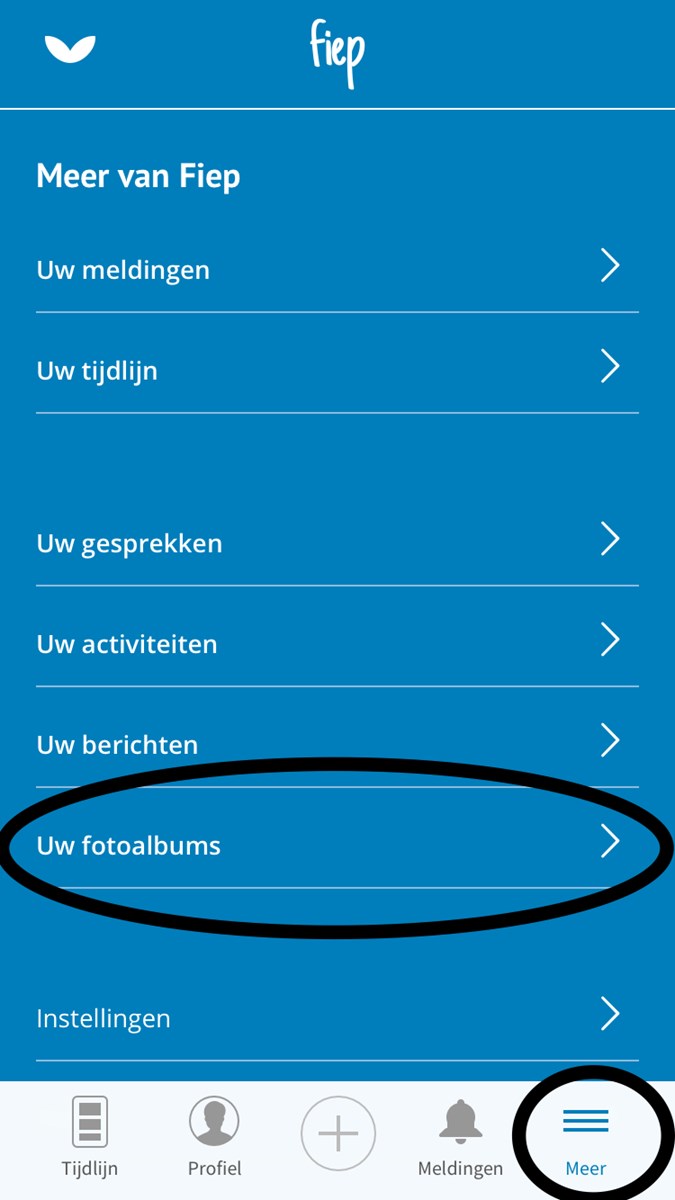
Task: Select the Meer tab
Action: tap(586, 1138)
